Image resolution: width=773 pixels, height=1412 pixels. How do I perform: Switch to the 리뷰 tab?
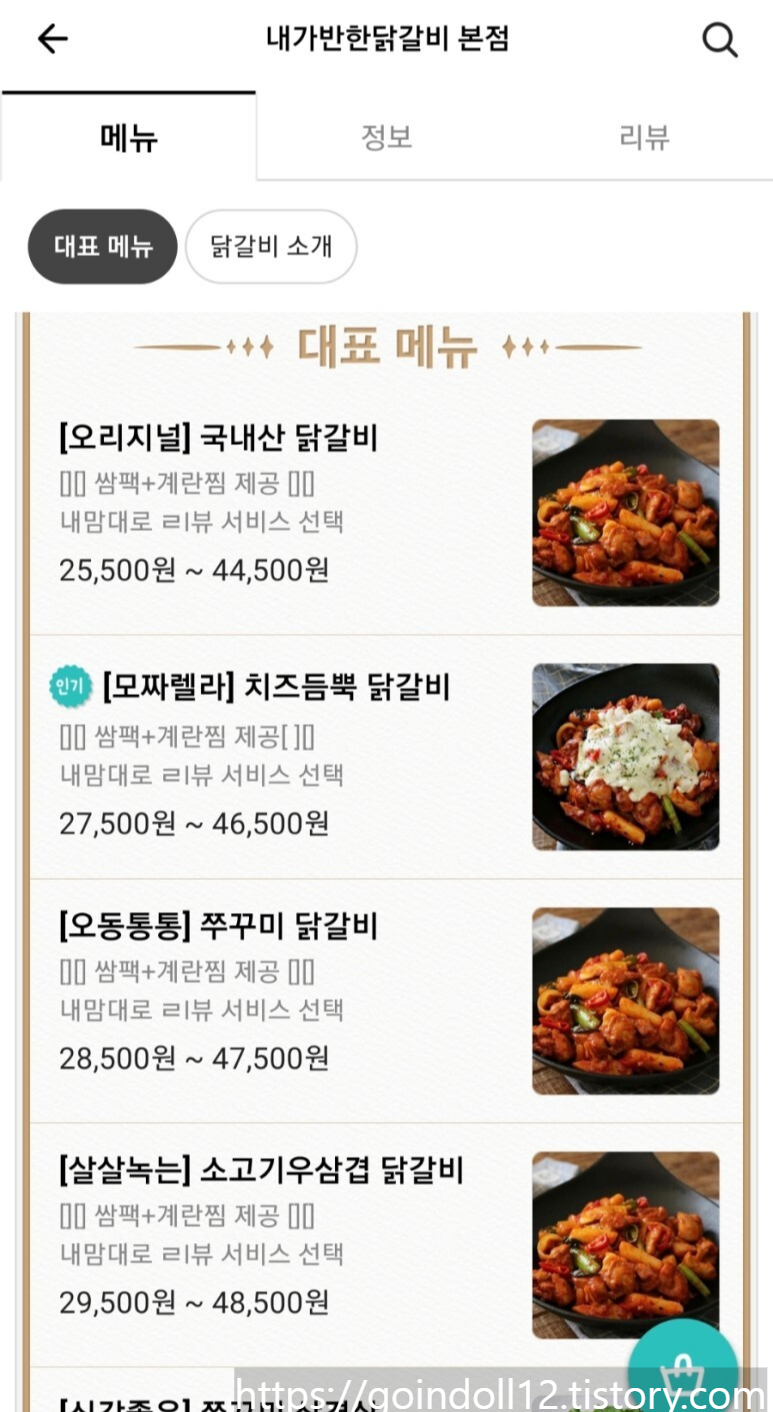644,137
